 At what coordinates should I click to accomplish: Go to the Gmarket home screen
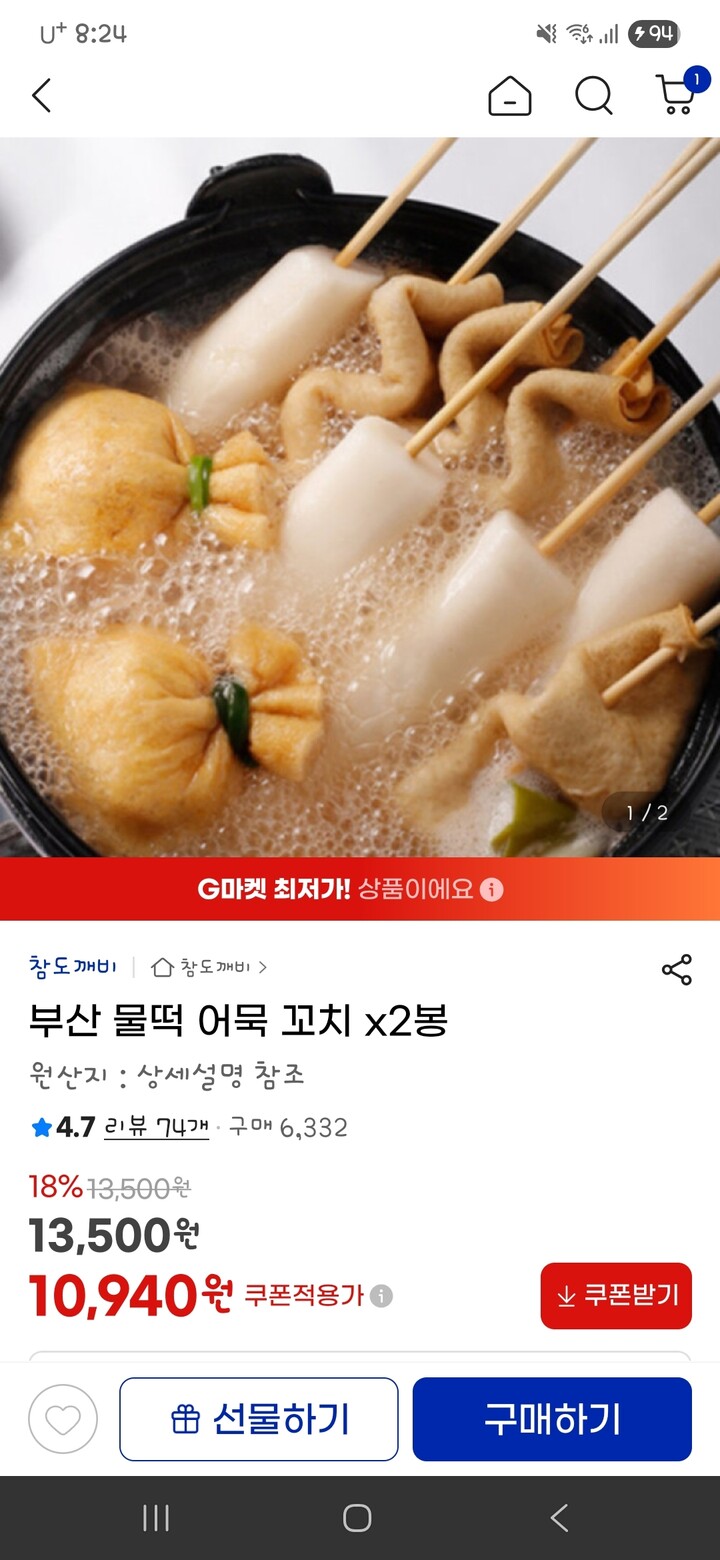509,96
